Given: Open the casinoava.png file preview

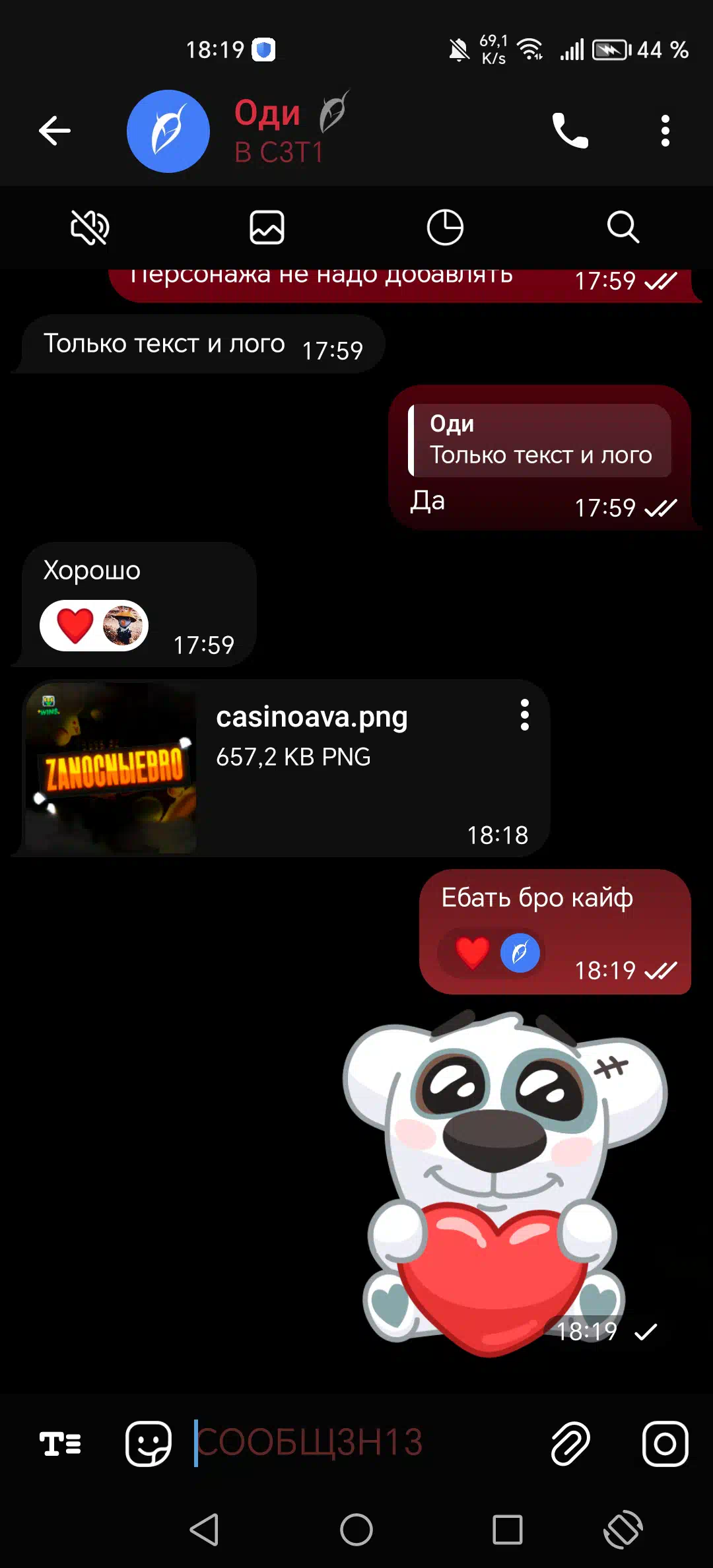Looking at the screenshot, I should (110, 768).
